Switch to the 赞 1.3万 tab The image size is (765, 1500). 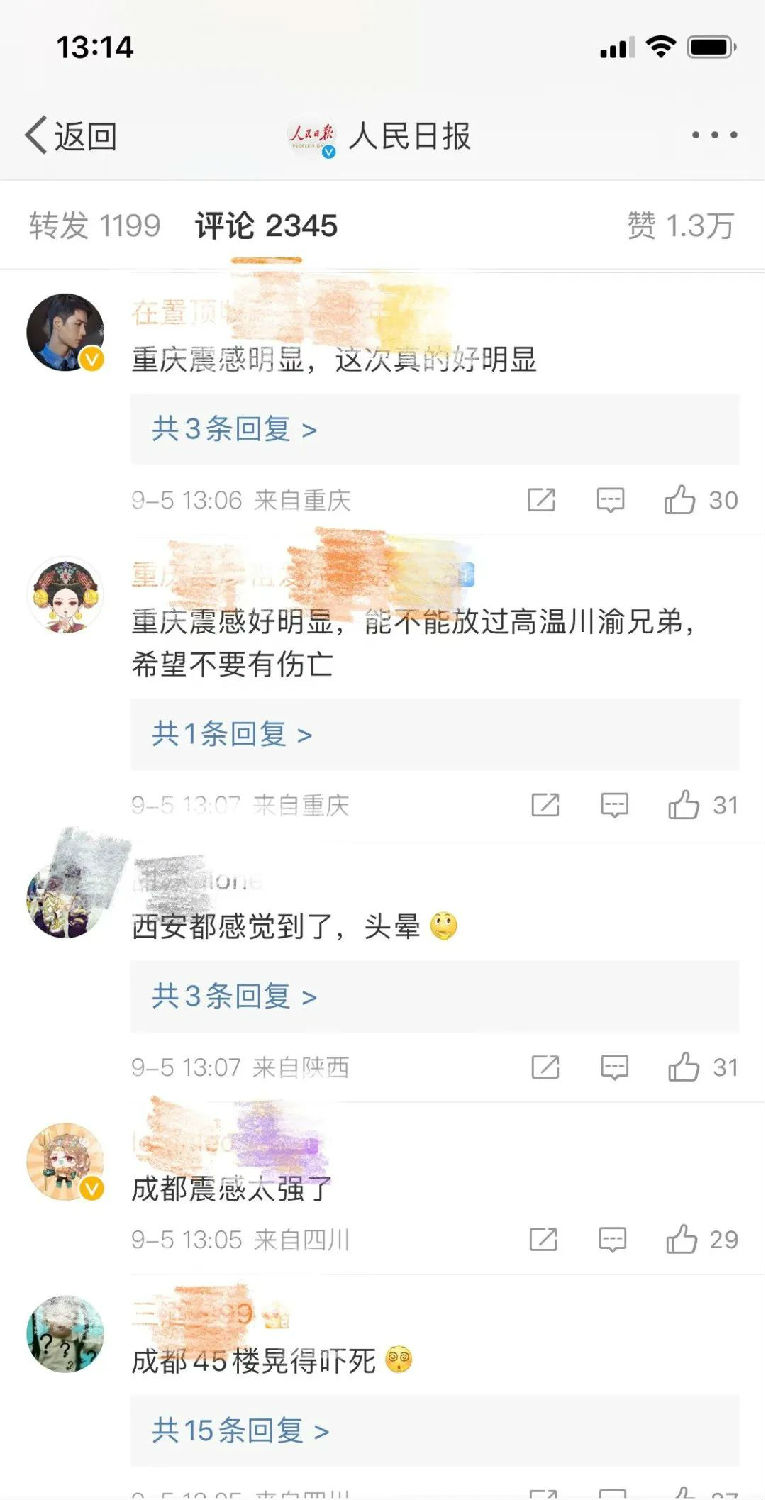tap(684, 226)
